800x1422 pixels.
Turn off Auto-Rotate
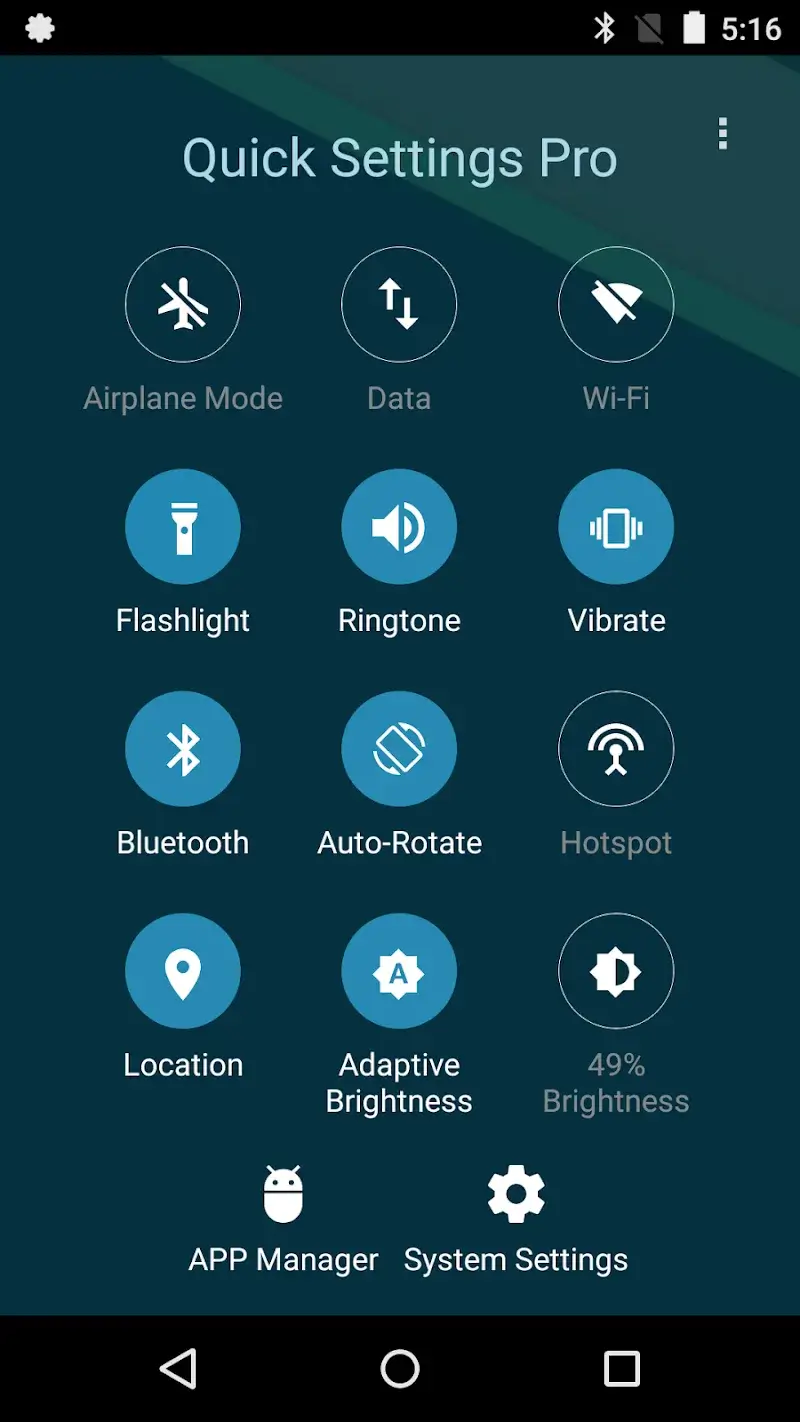pyautogui.click(x=399, y=748)
